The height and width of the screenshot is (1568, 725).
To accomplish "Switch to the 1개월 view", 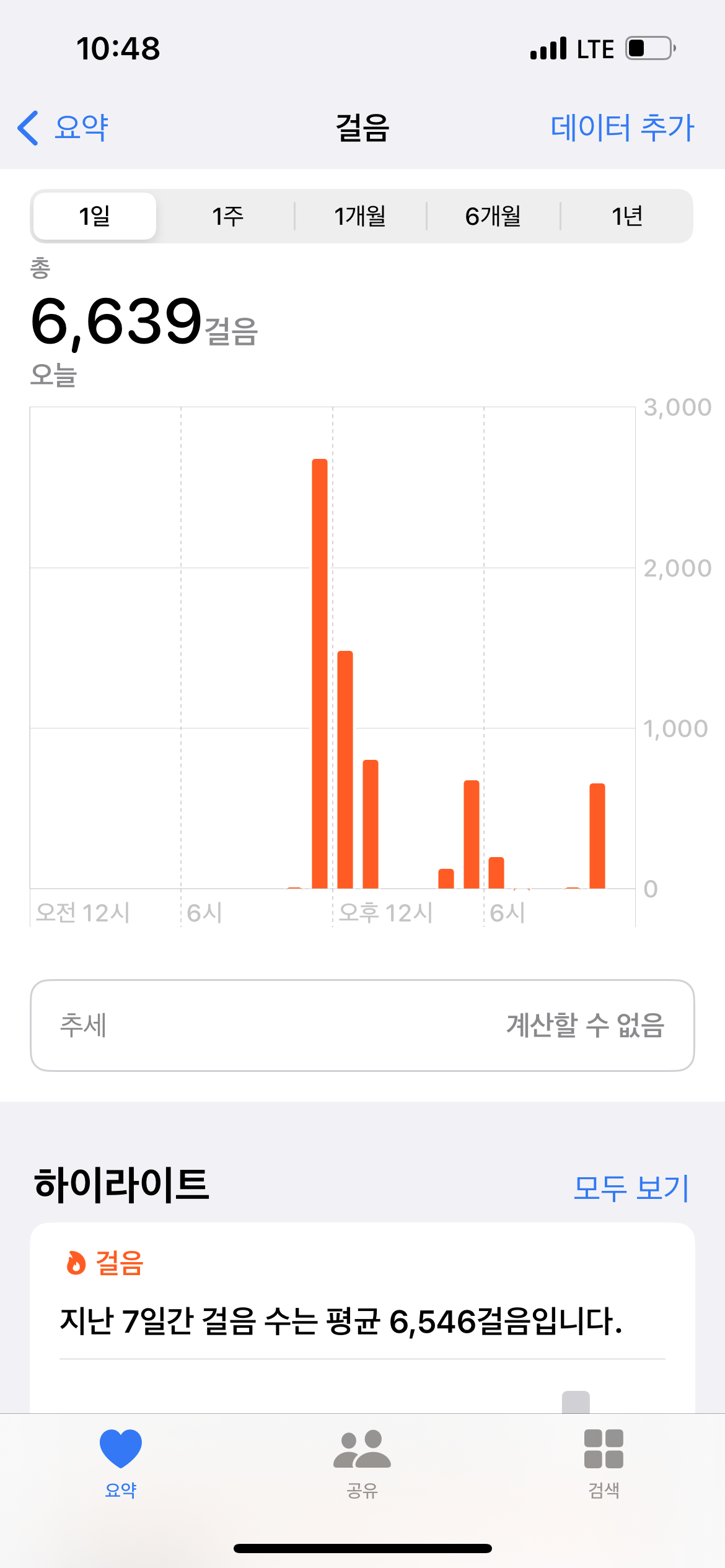I will (360, 216).
